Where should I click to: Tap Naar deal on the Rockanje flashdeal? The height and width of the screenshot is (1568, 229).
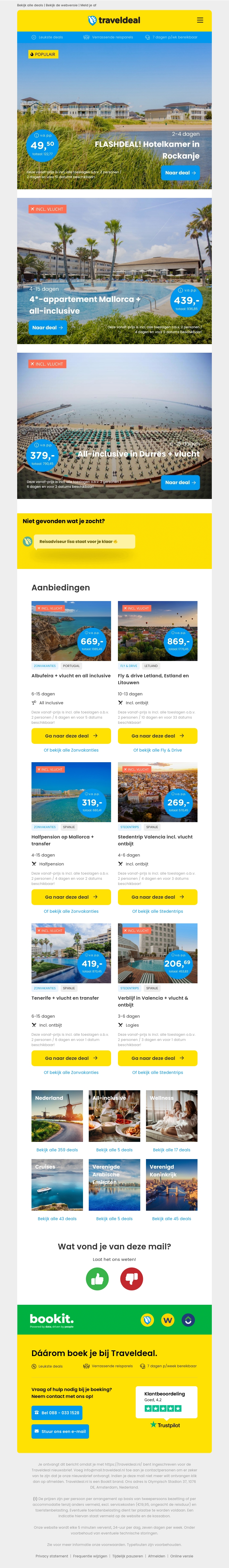[x=180, y=173]
